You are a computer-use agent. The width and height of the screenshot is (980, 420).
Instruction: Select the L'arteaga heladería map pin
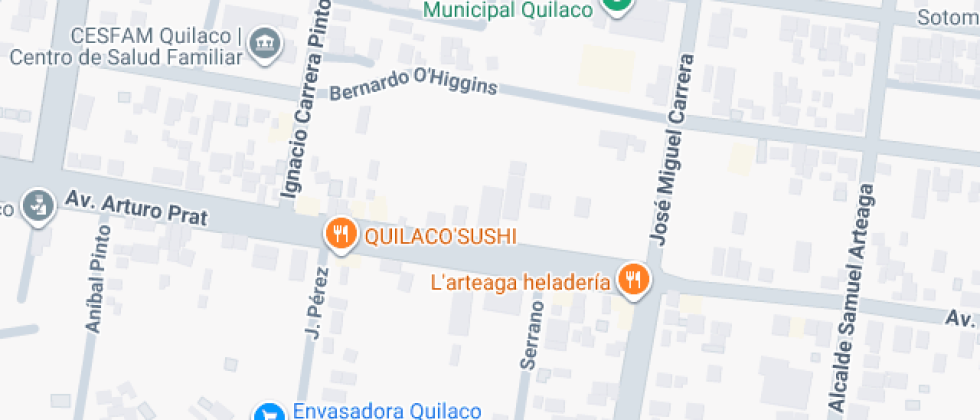[x=632, y=280]
